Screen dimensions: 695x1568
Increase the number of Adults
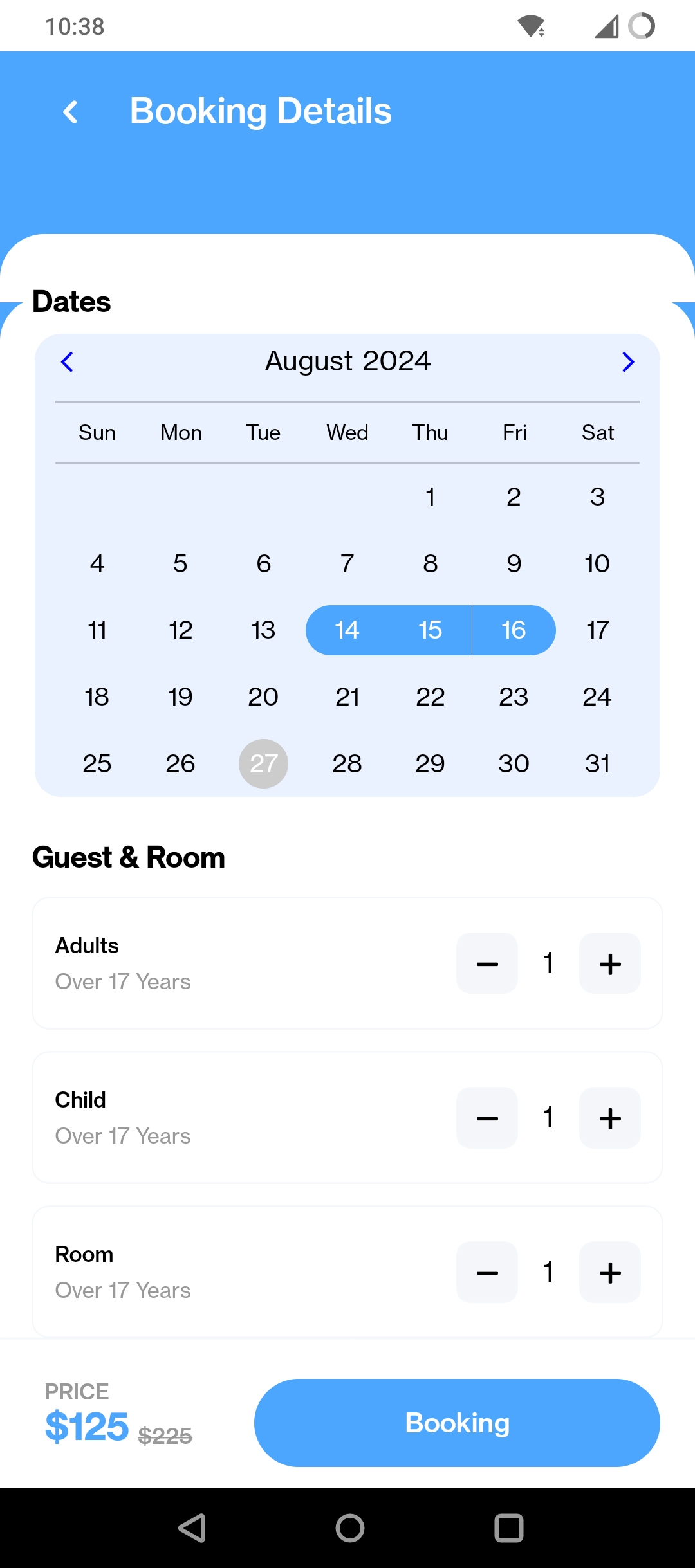(x=609, y=963)
